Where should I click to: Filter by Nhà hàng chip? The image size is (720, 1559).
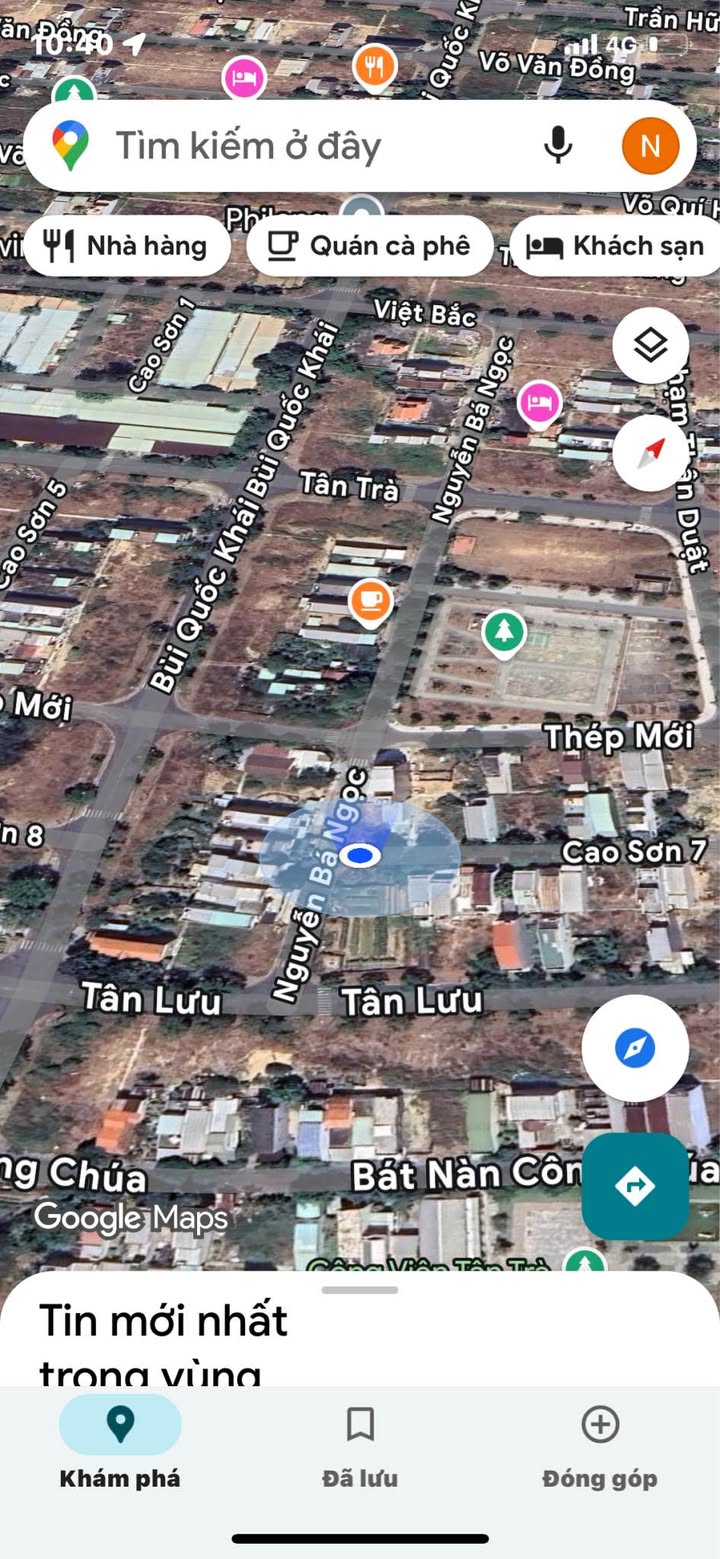[127, 246]
